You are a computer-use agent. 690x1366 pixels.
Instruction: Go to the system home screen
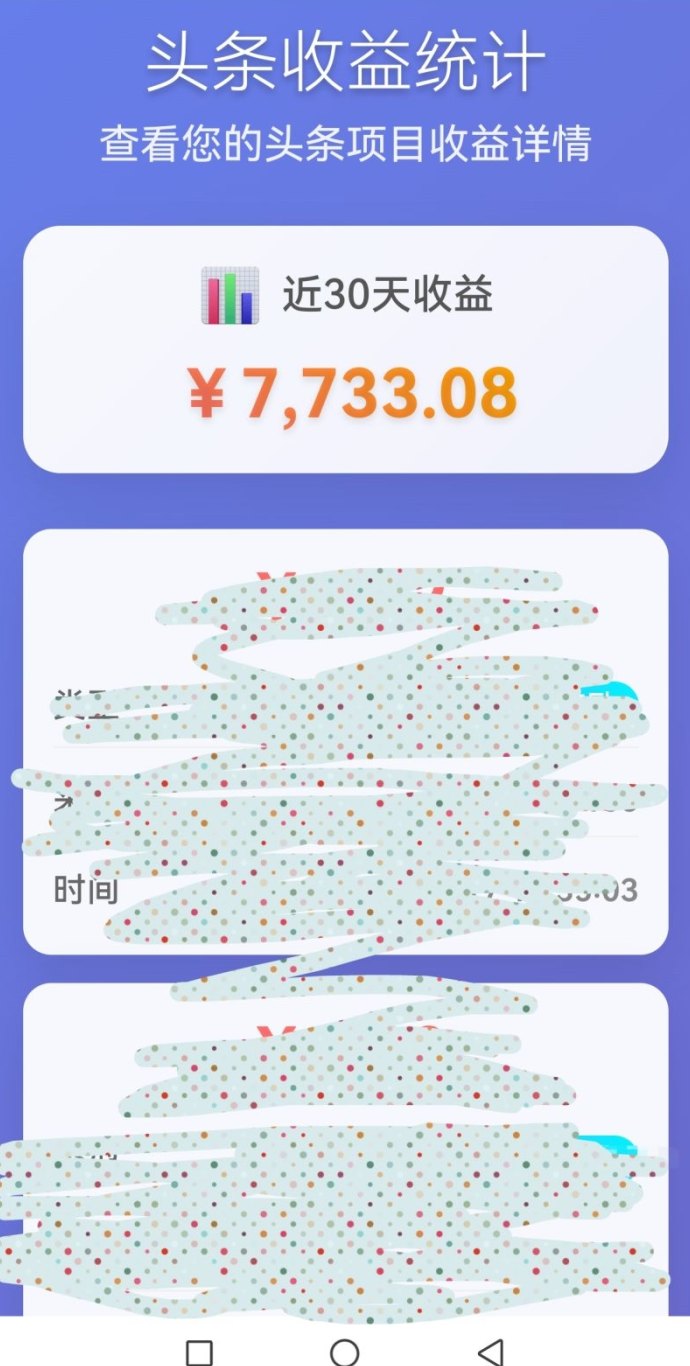point(345,1352)
